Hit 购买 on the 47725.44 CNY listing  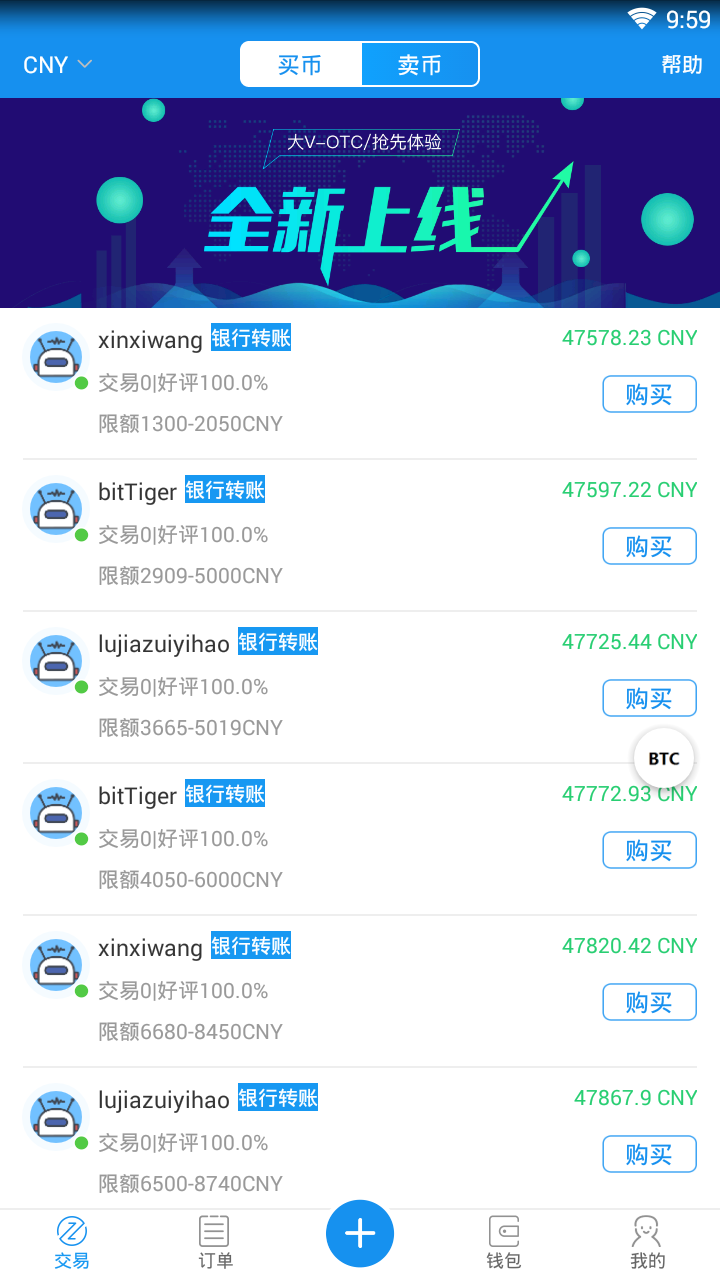click(649, 698)
